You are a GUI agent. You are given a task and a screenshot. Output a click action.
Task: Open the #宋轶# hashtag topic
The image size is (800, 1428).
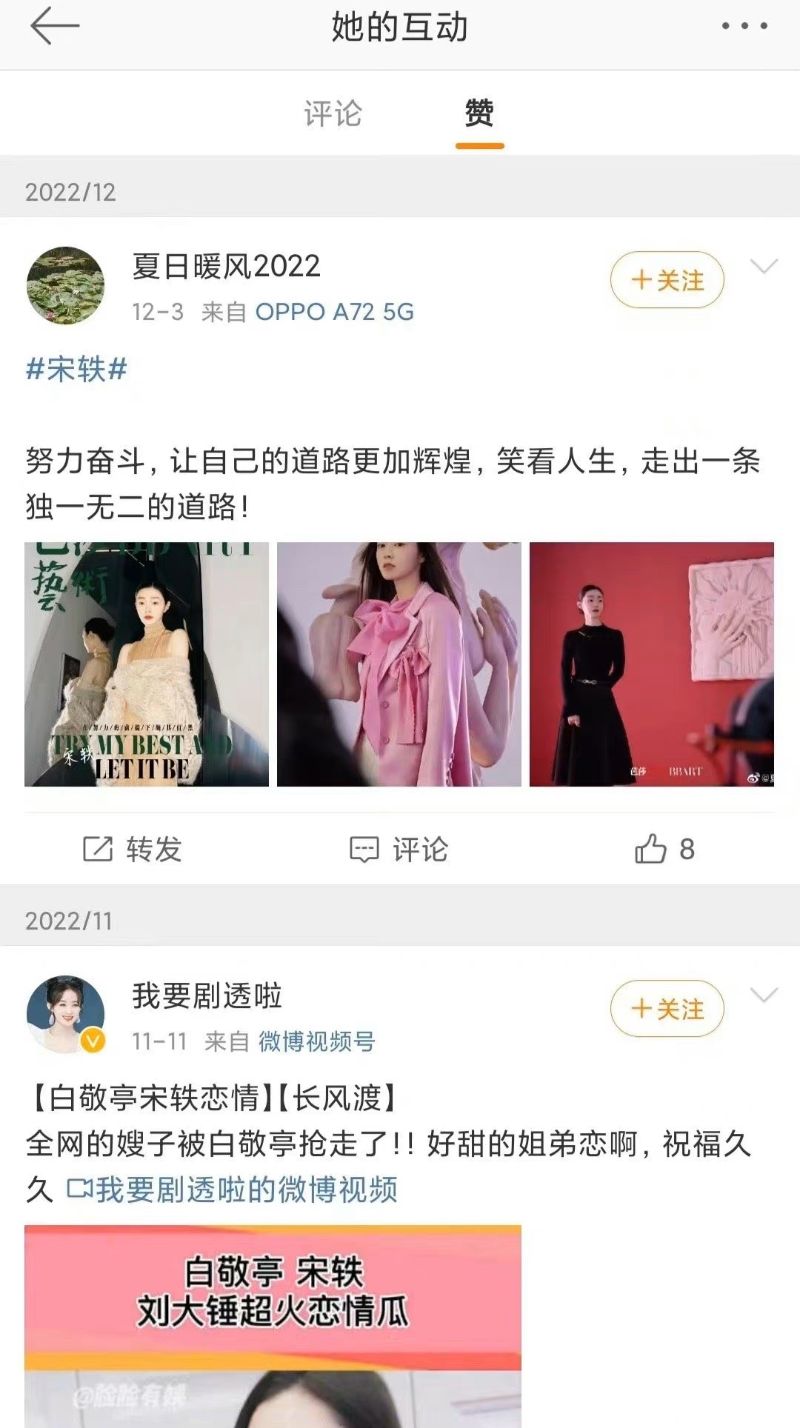click(x=76, y=369)
